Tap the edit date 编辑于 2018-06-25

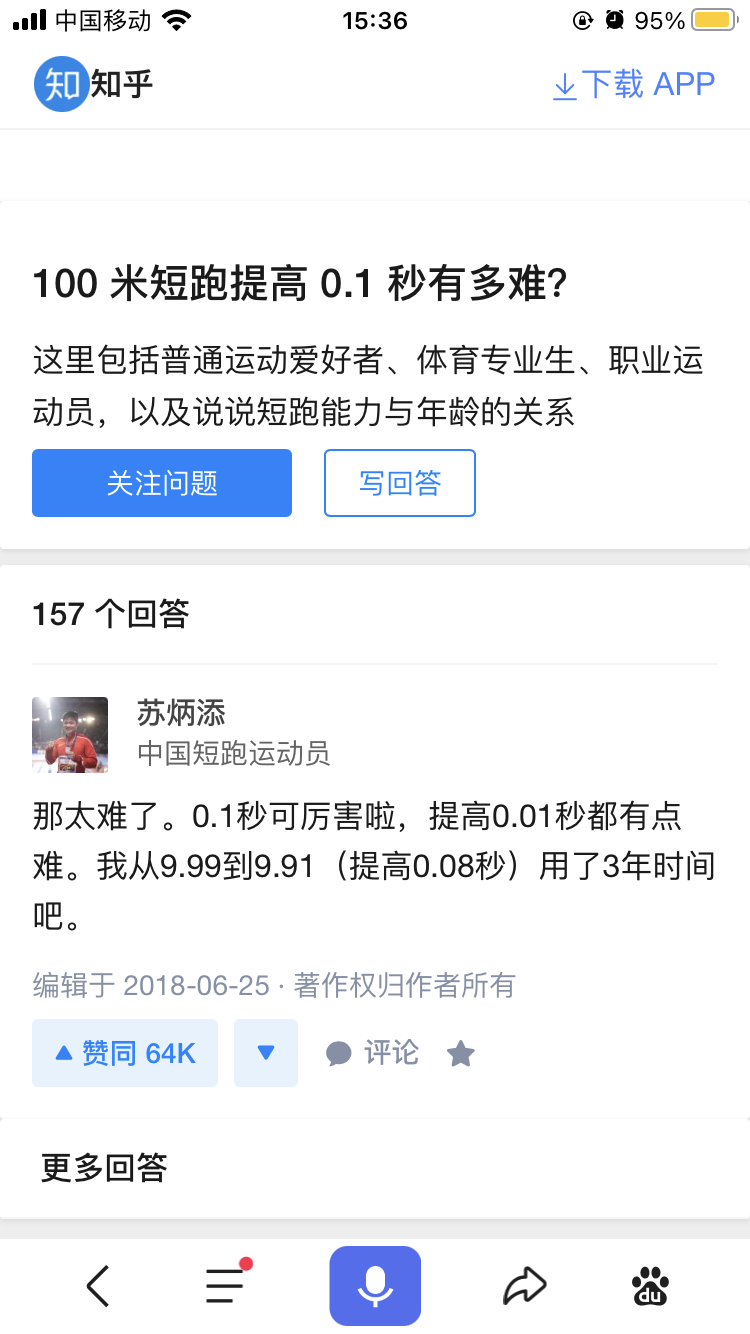click(x=160, y=985)
